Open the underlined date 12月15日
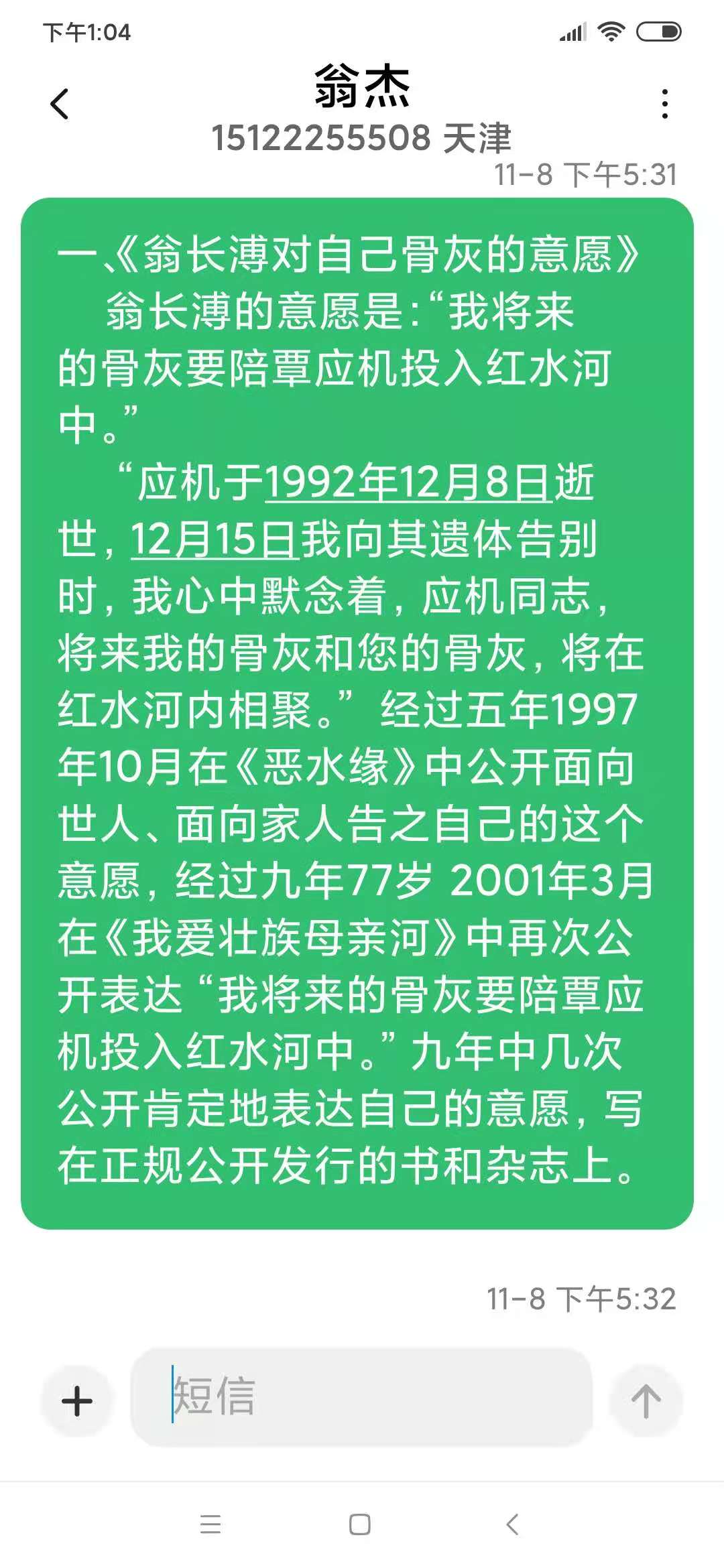This screenshot has height=1568, width=724. [x=214, y=539]
